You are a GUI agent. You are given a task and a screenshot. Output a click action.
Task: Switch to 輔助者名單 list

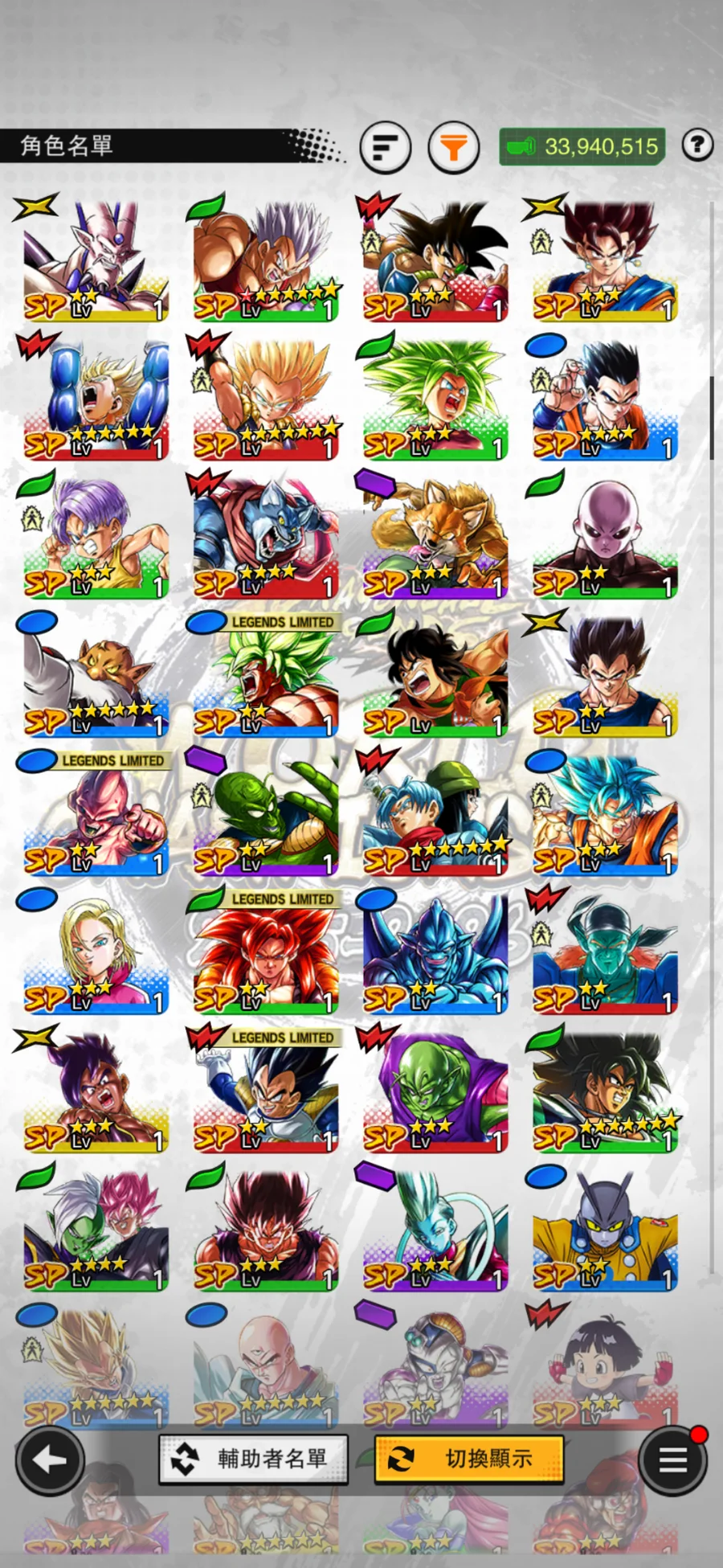click(x=254, y=1459)
